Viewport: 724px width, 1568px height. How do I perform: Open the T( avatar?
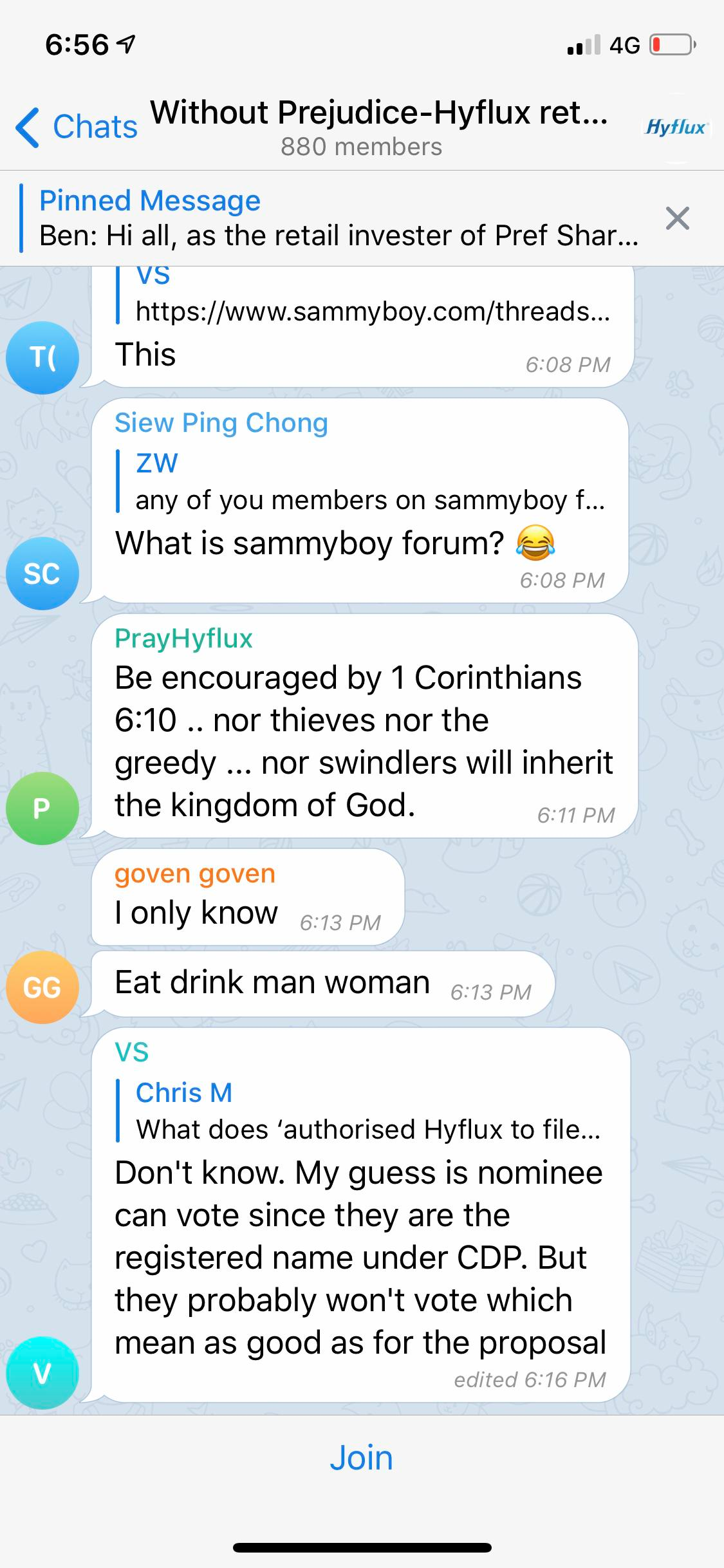click(x=42, y=357)
